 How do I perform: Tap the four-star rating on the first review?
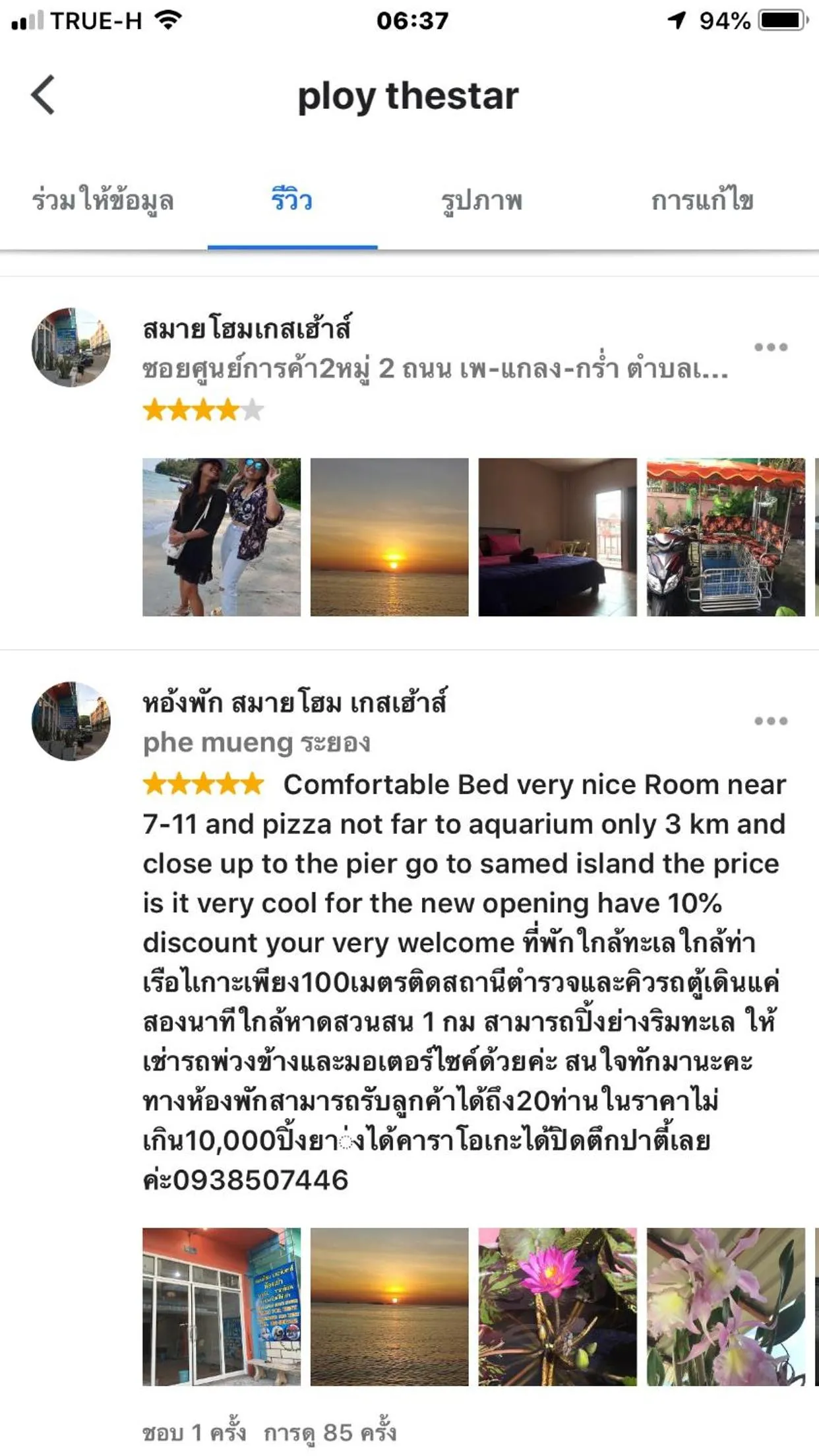click(x=202, y=409)
